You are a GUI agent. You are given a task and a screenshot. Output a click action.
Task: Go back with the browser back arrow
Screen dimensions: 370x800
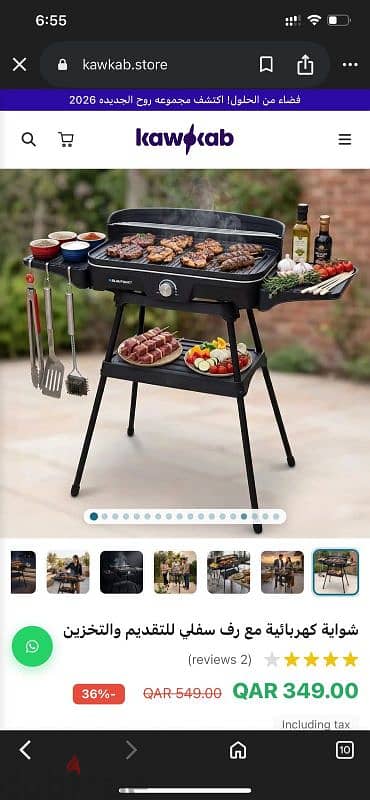coord(25,750)
